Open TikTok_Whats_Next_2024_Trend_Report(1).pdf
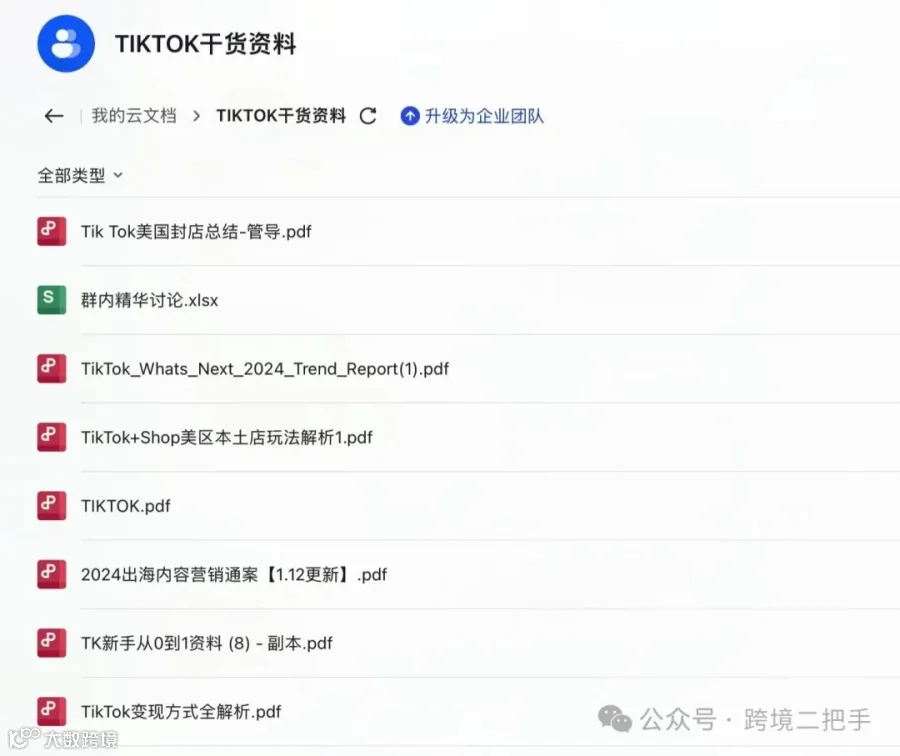The image size is (900, 756). coord(468,369)
